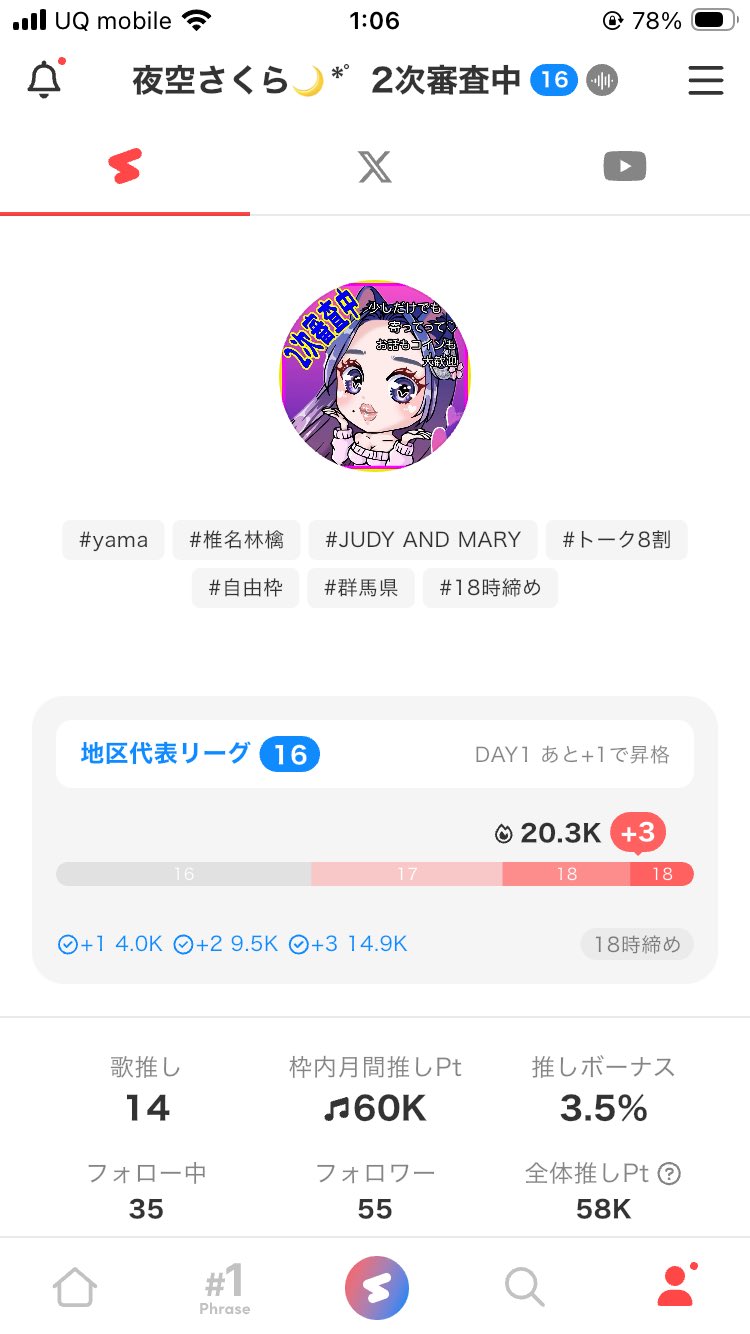Enlarge the profile avatar picture
This screenshot has height=1334, width=750.
click(x=375, y=376)
